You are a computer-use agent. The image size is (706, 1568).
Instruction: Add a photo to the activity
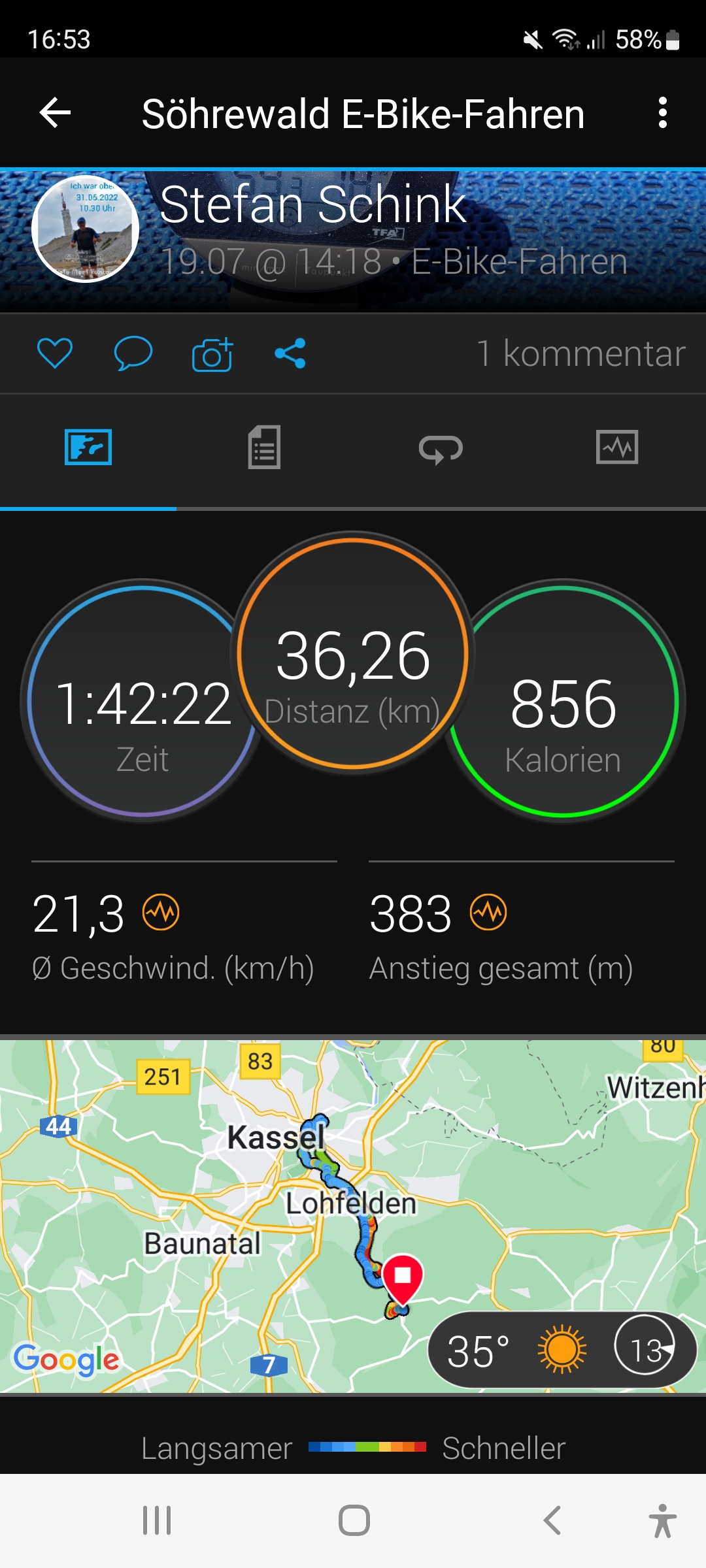(212, 353)
